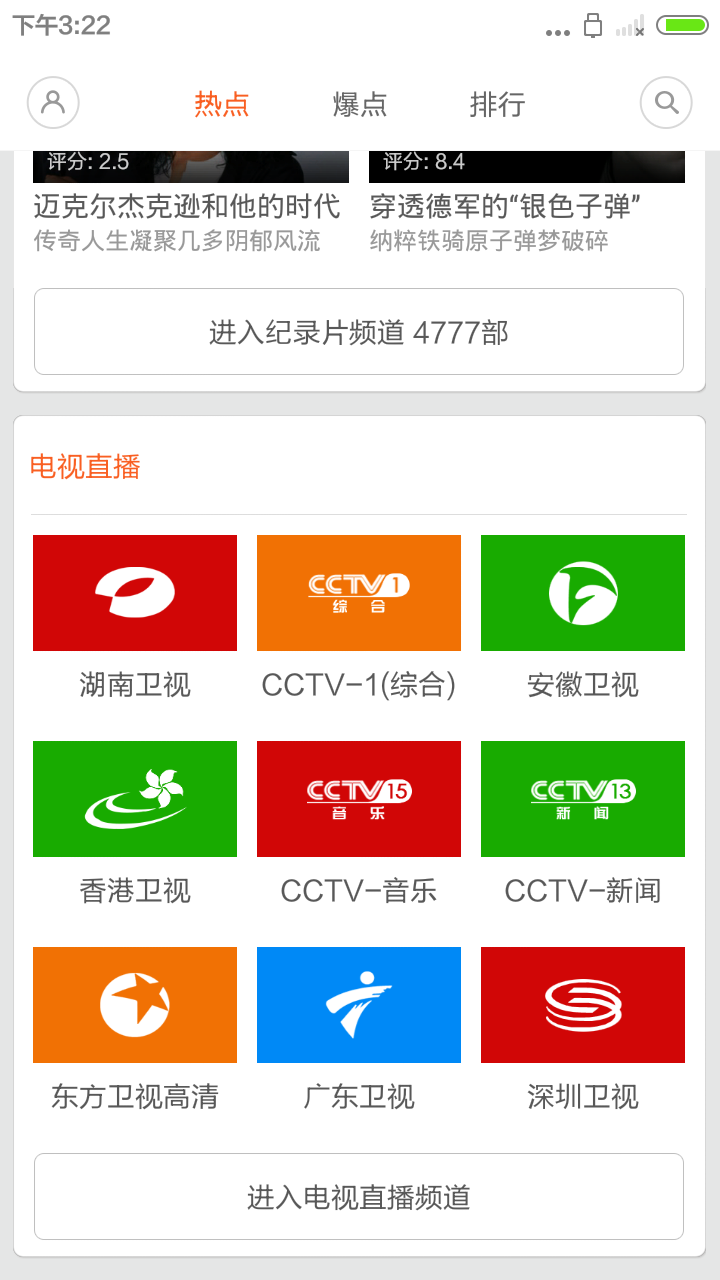Open the Shenzhen TV (深圳卫视) spiral logo
720x1280 pixels.
click(583, 1004)
